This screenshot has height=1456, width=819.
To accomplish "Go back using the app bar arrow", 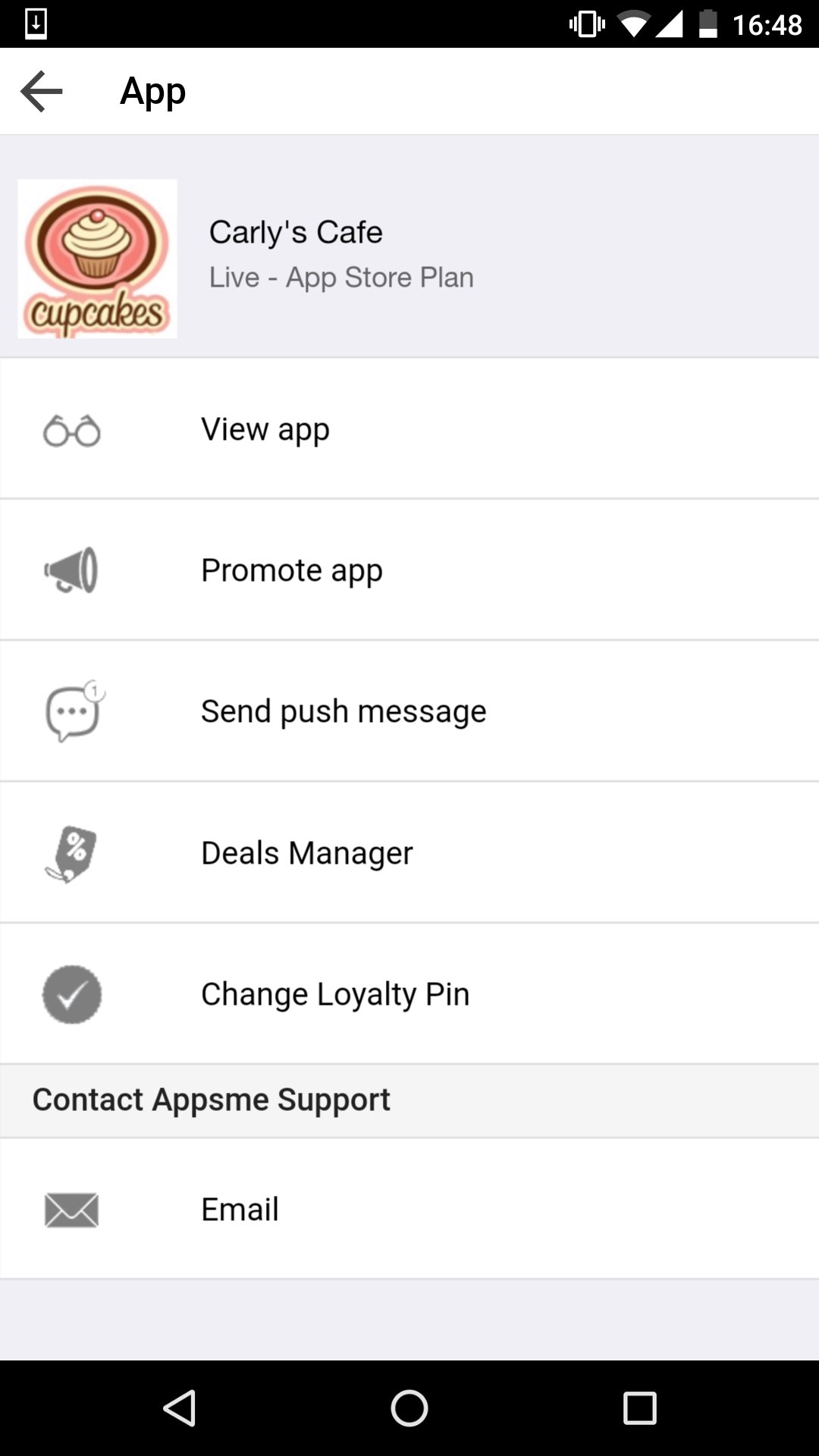I will [x=42, y=92].
